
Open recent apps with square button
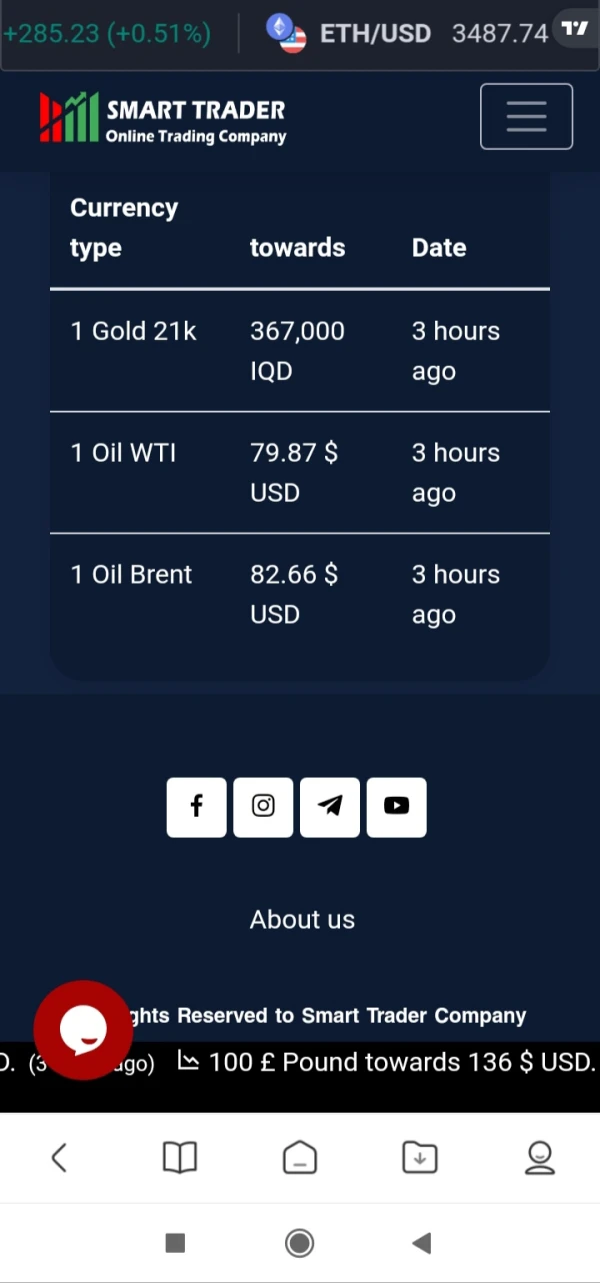175,1243
